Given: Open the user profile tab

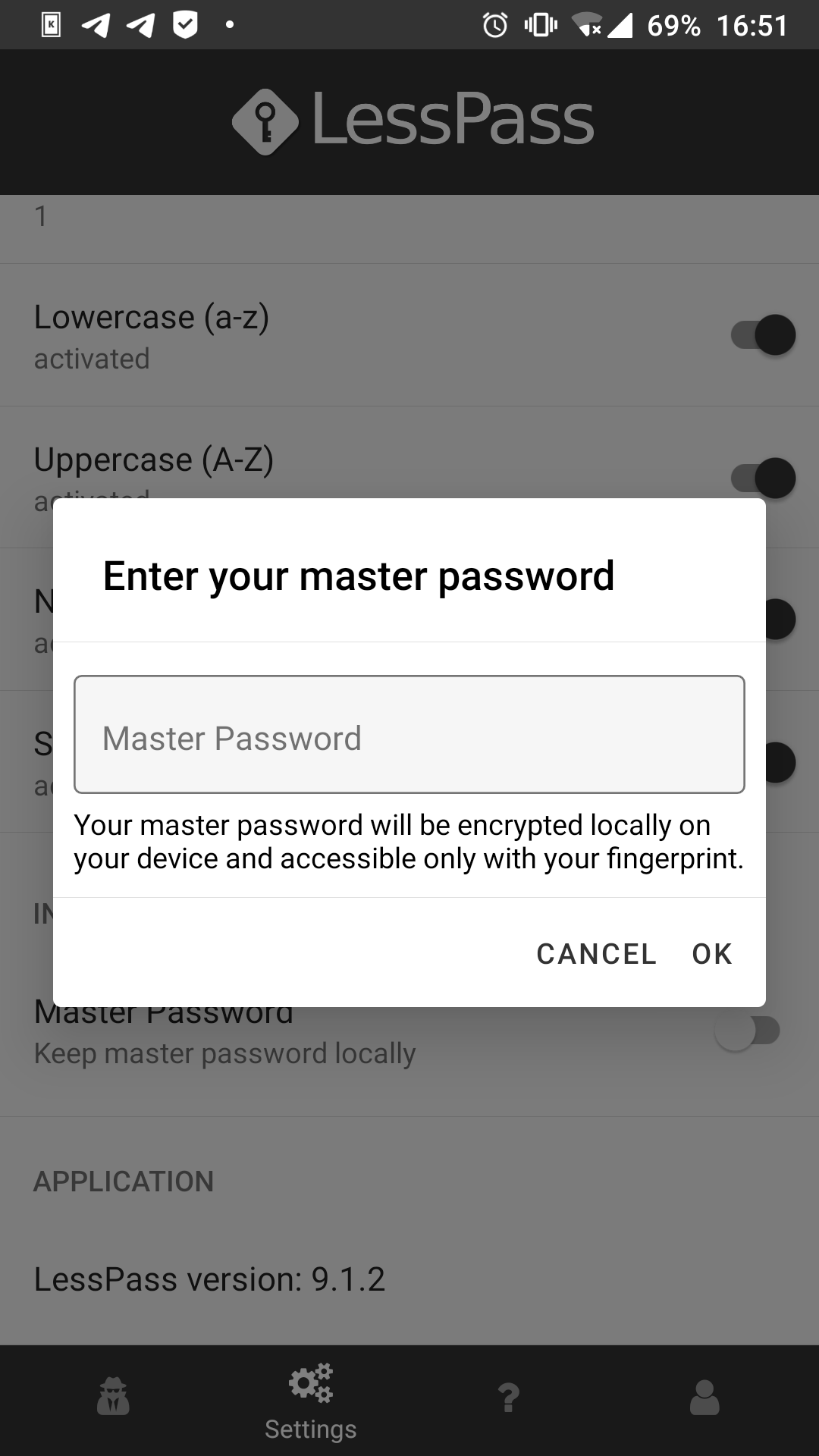Looking at the screenshot, I should (704, 1398).
